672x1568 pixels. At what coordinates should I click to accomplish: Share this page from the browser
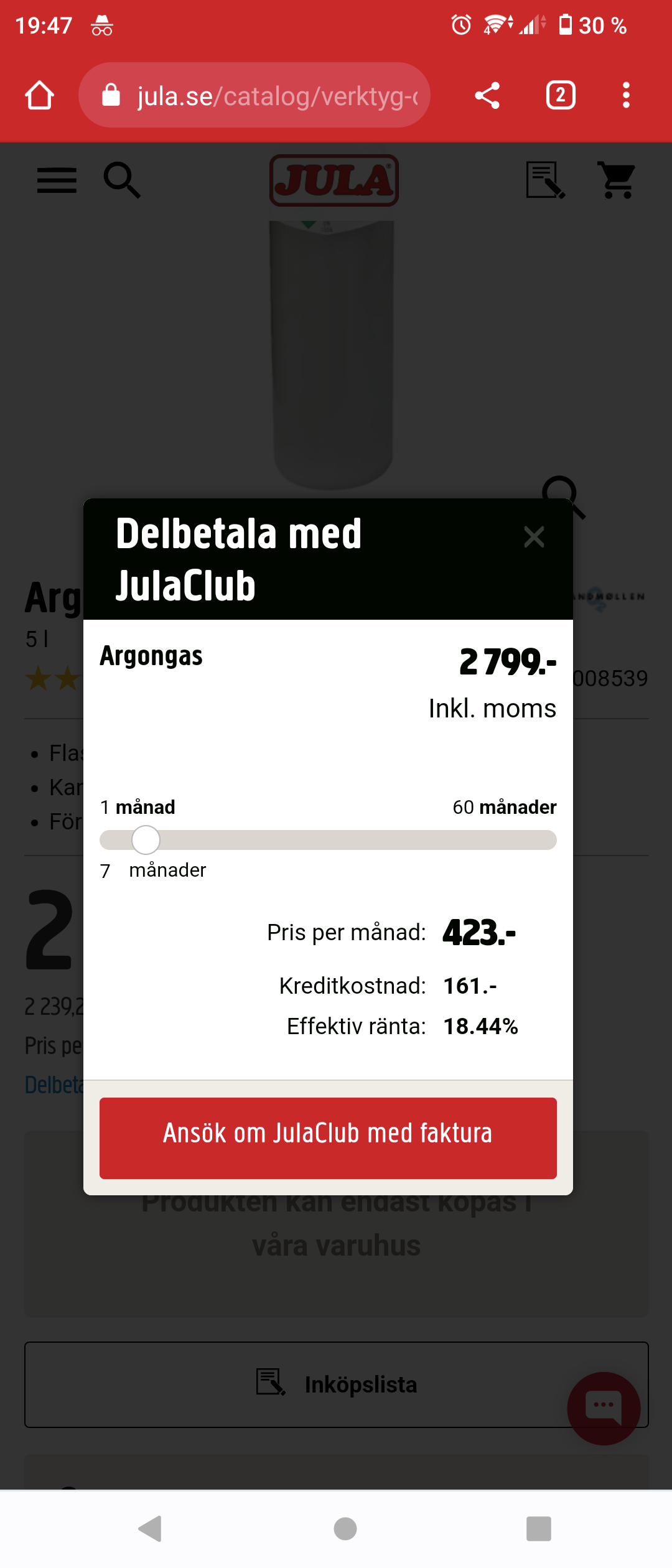click(487, 96)
